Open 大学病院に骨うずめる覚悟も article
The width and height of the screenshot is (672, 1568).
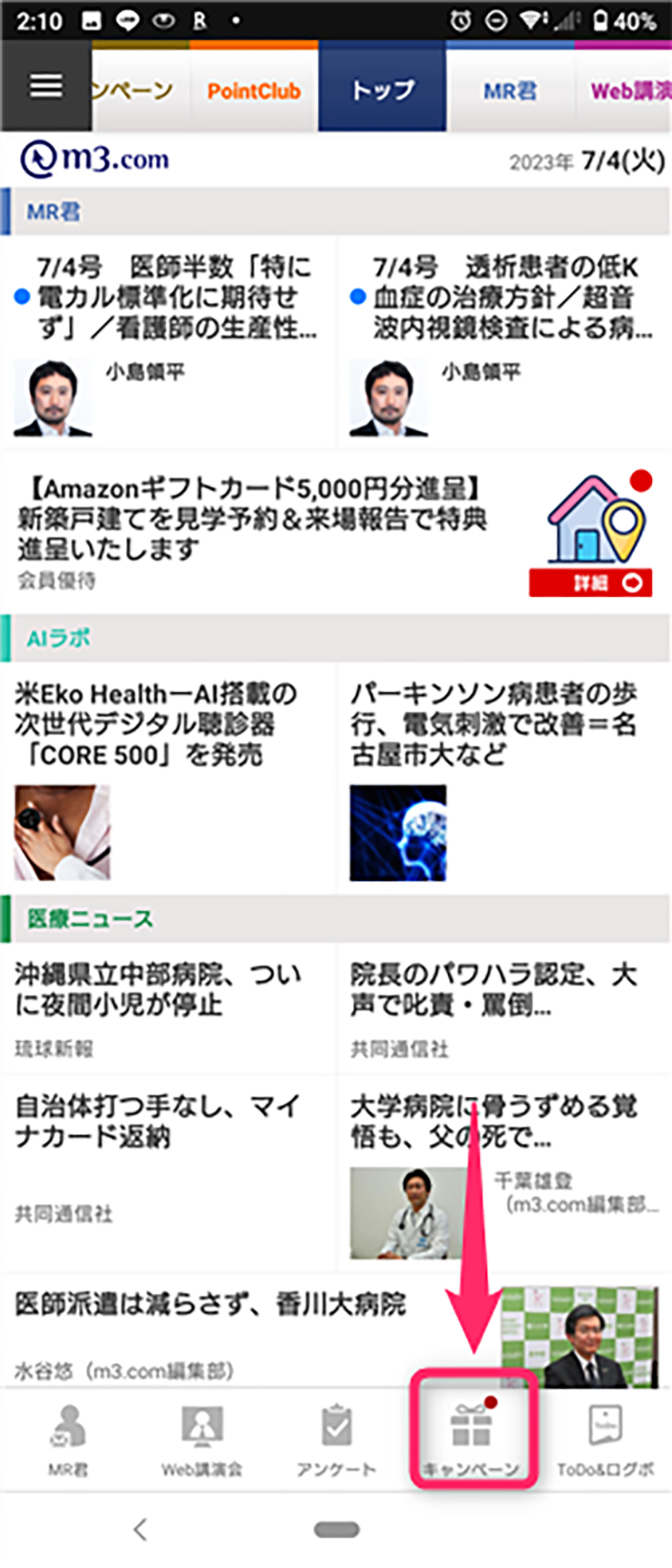click(x=494, y=1121)
